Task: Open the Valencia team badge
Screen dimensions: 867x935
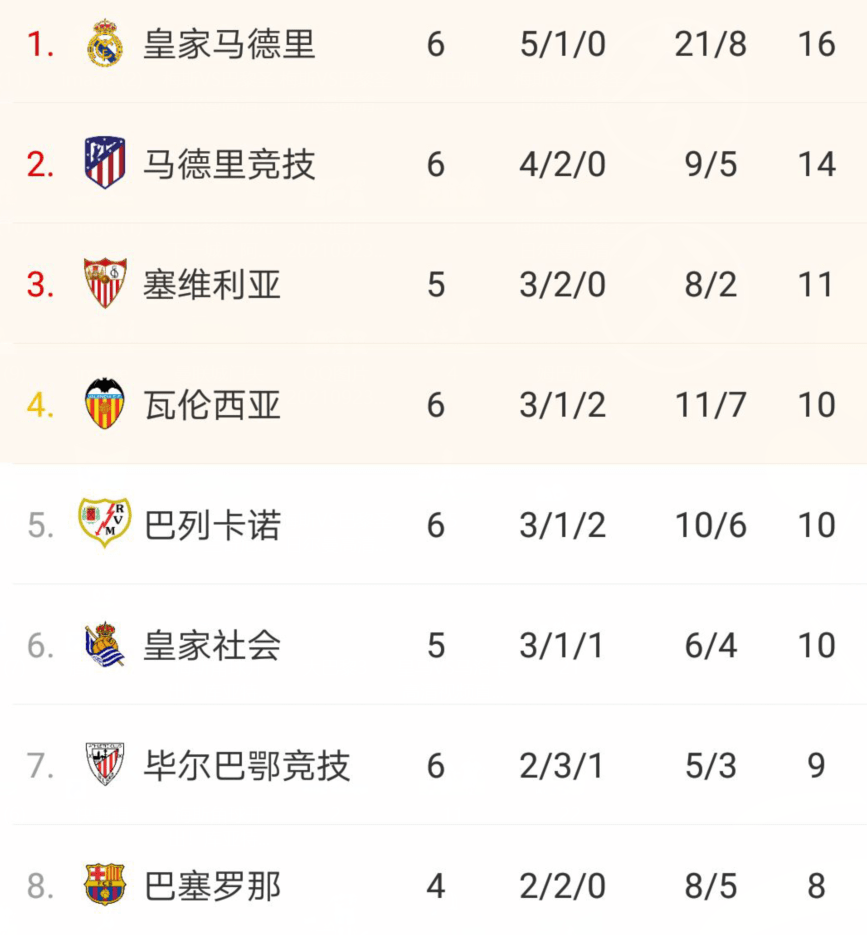Action: (x=103, y=404)
